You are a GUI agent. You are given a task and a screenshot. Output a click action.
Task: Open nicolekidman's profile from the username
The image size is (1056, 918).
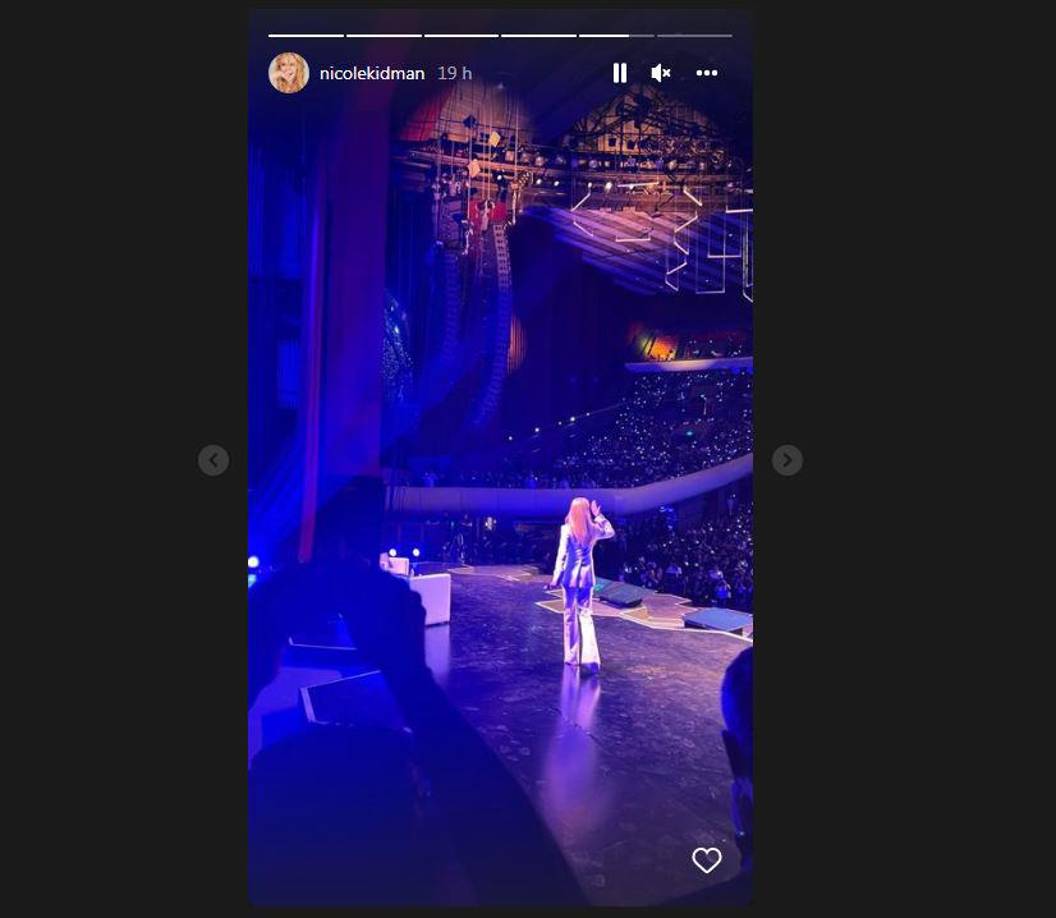point(372,73)
